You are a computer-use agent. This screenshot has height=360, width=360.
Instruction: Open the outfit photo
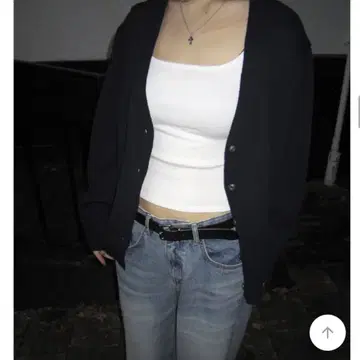pos(182,180)
